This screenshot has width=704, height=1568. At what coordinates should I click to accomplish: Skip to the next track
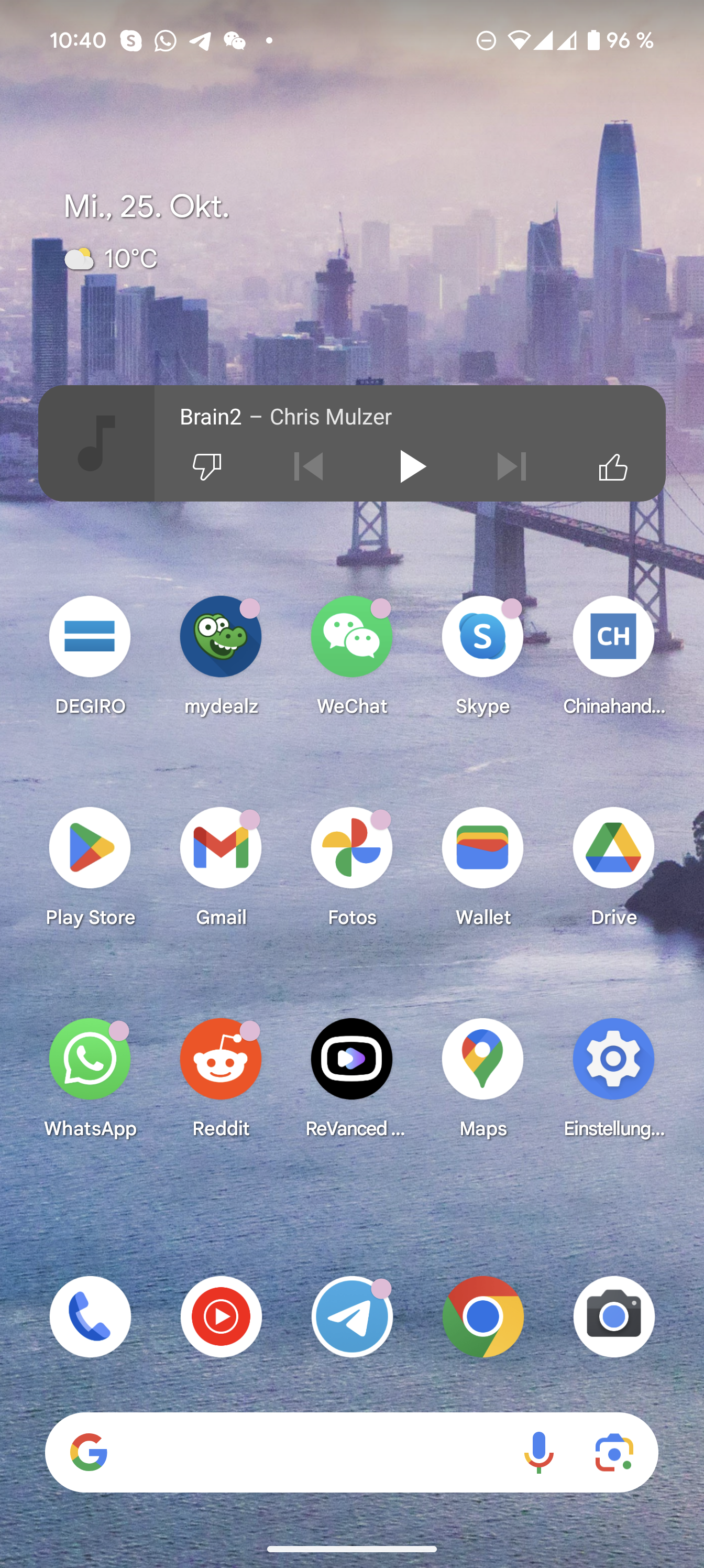tap(512, 467)
